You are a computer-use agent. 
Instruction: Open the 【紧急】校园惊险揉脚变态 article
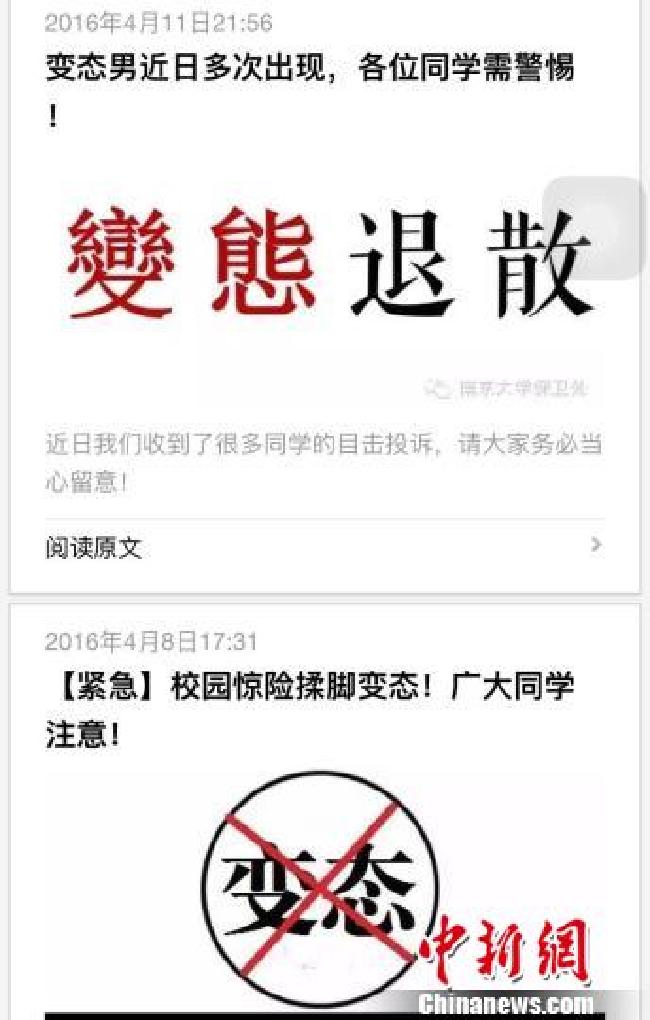310,688
